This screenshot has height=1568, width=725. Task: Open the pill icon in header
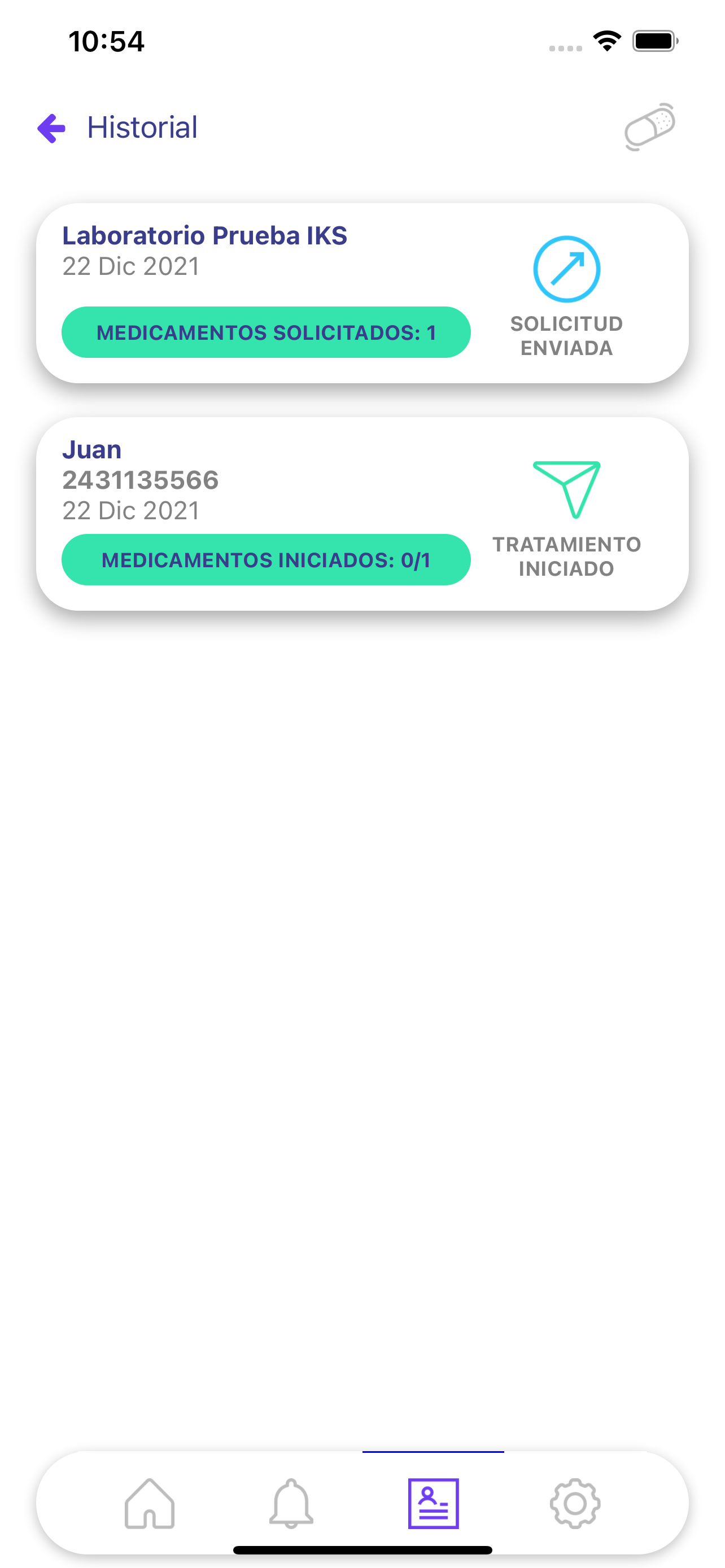coord(650,126)
